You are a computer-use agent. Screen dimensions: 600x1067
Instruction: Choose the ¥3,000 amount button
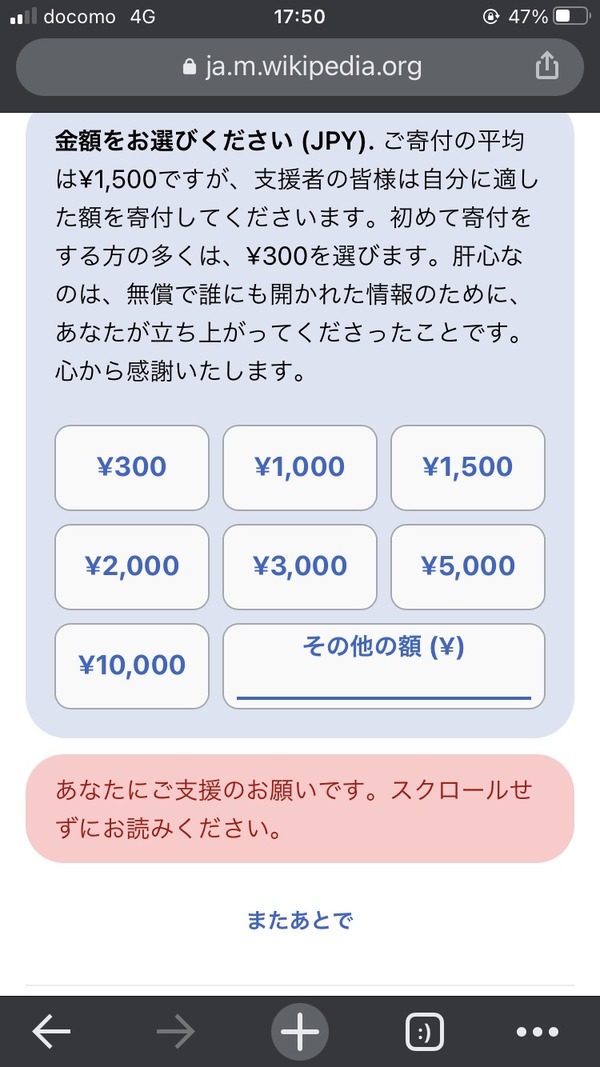[299, 566]
